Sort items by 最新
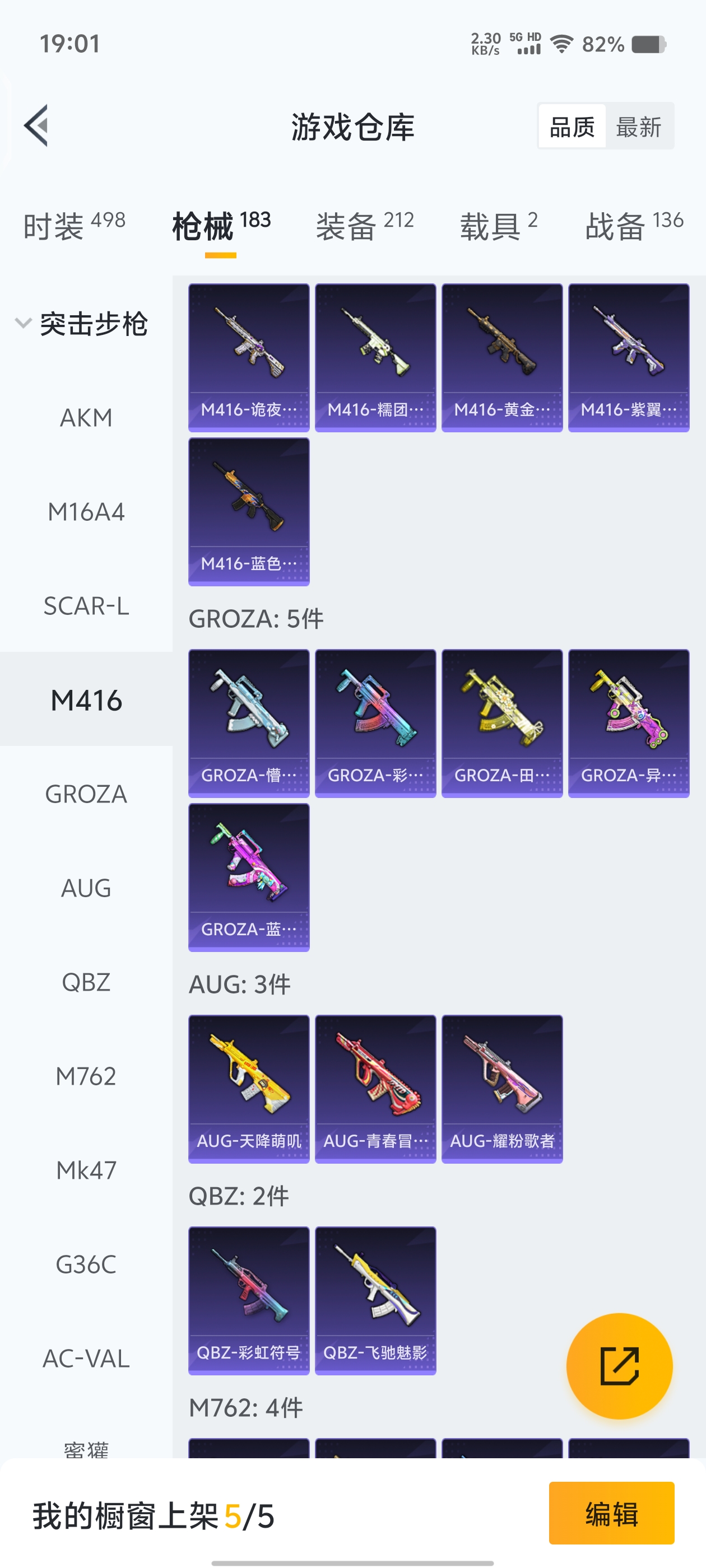 pos(638,127)
